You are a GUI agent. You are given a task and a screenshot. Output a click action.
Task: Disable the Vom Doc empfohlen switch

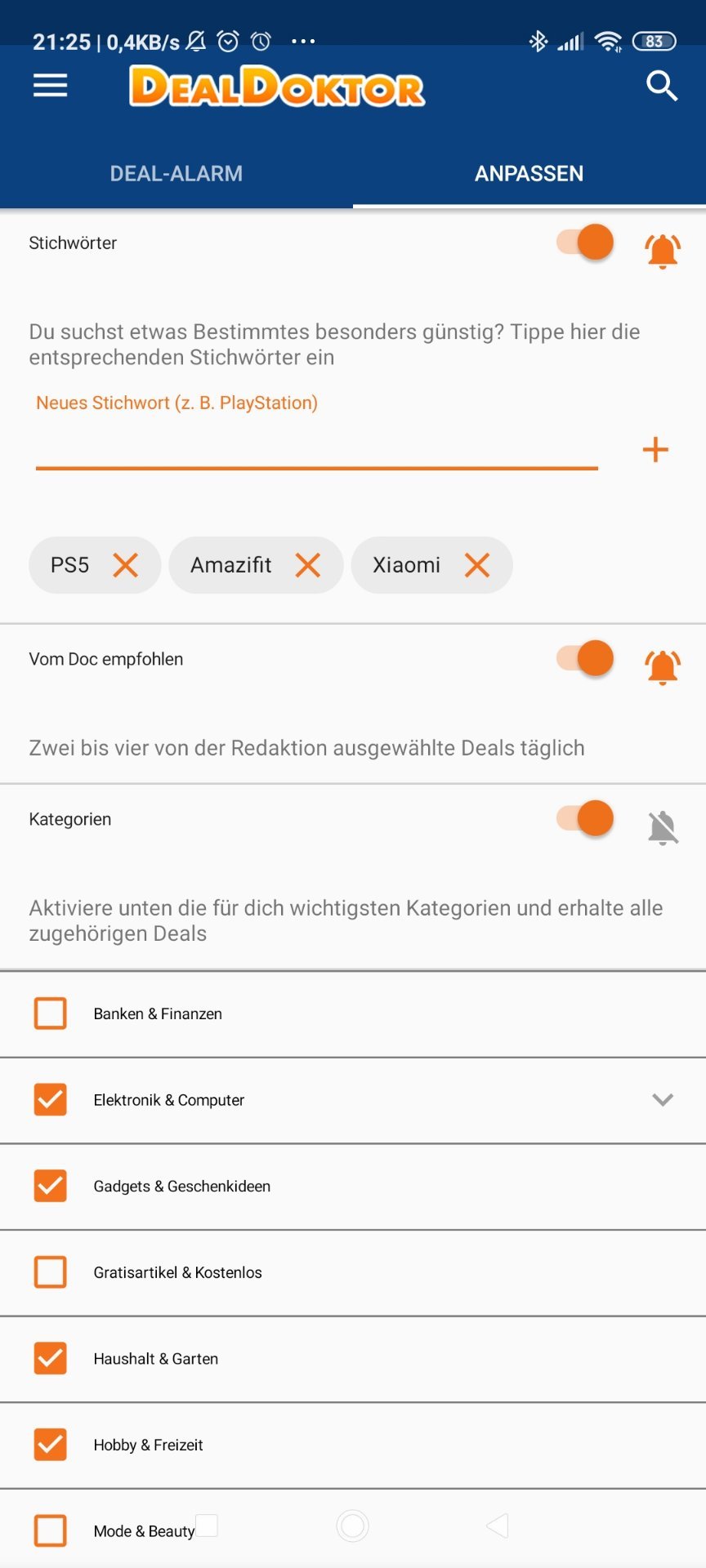point(585,658)
